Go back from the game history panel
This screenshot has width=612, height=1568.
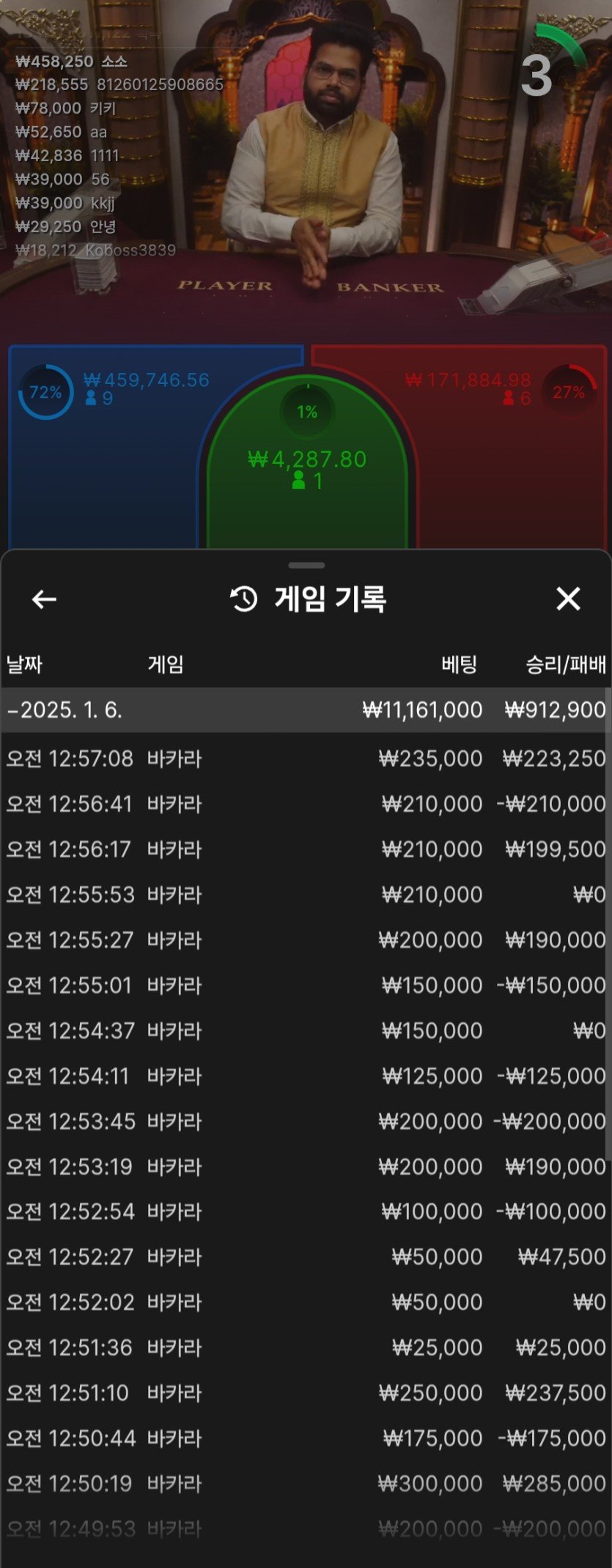[x=44, y=599]
